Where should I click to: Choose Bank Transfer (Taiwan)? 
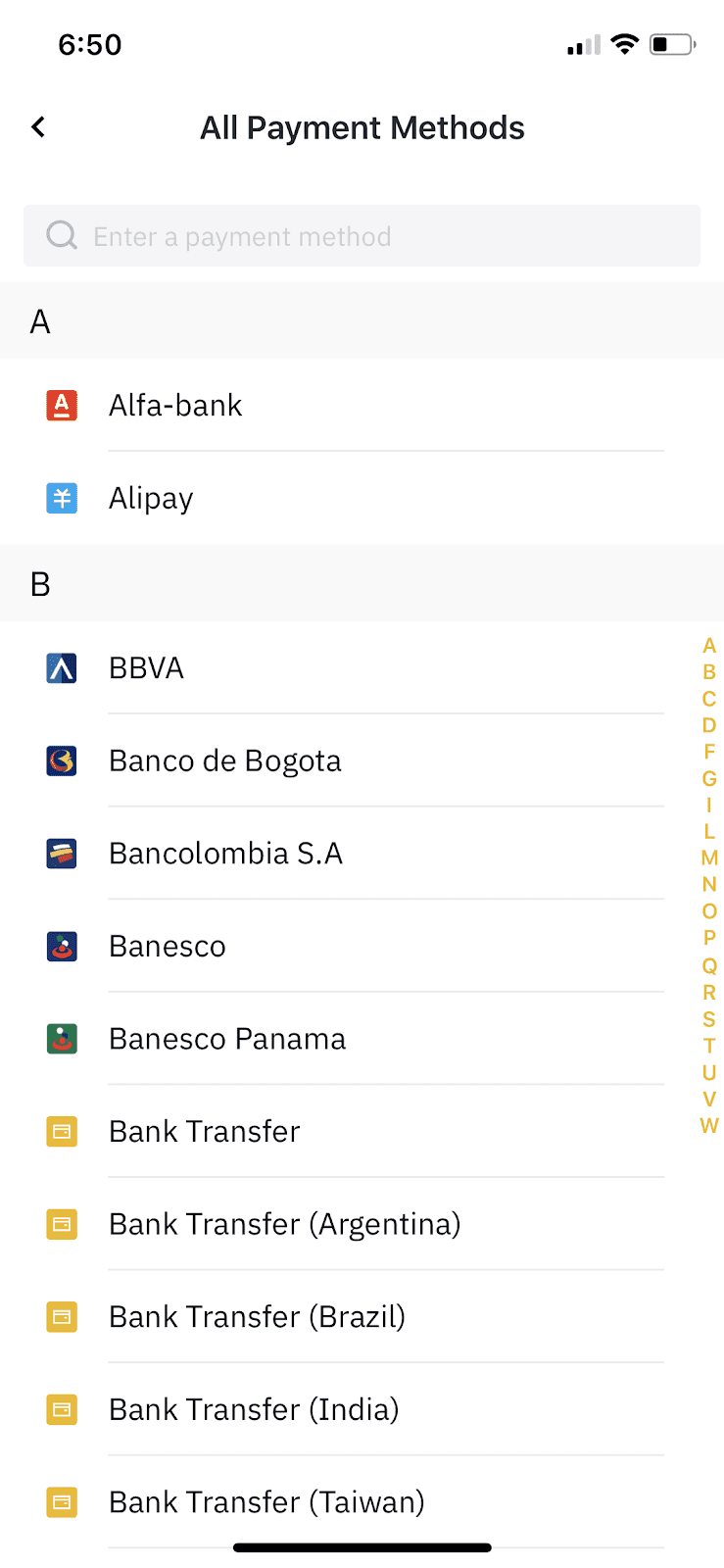(x=362, y=1501)
